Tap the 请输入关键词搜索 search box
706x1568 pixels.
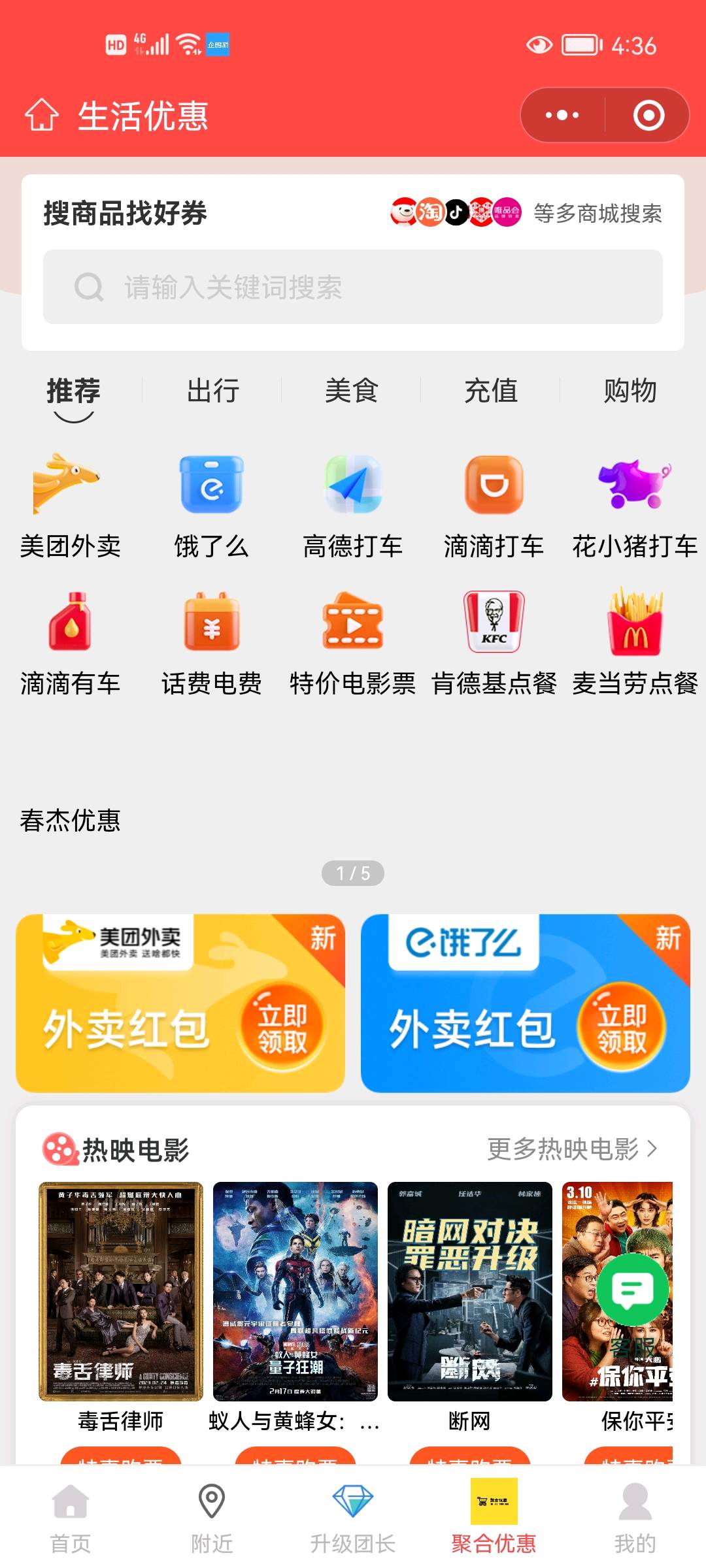tap(353, 287)
